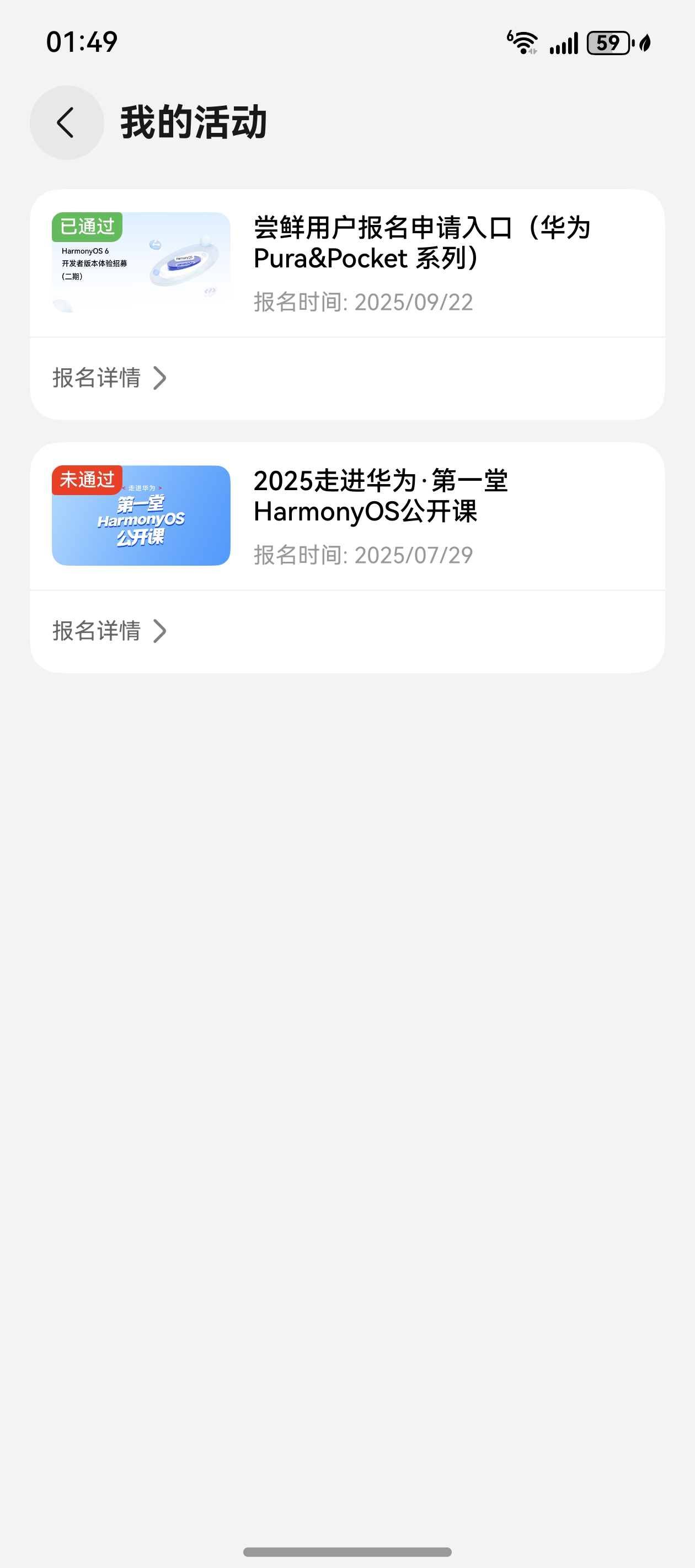695x1568 pixels.
Task: Go back from 我的活动 page
Action: point(66,122)
